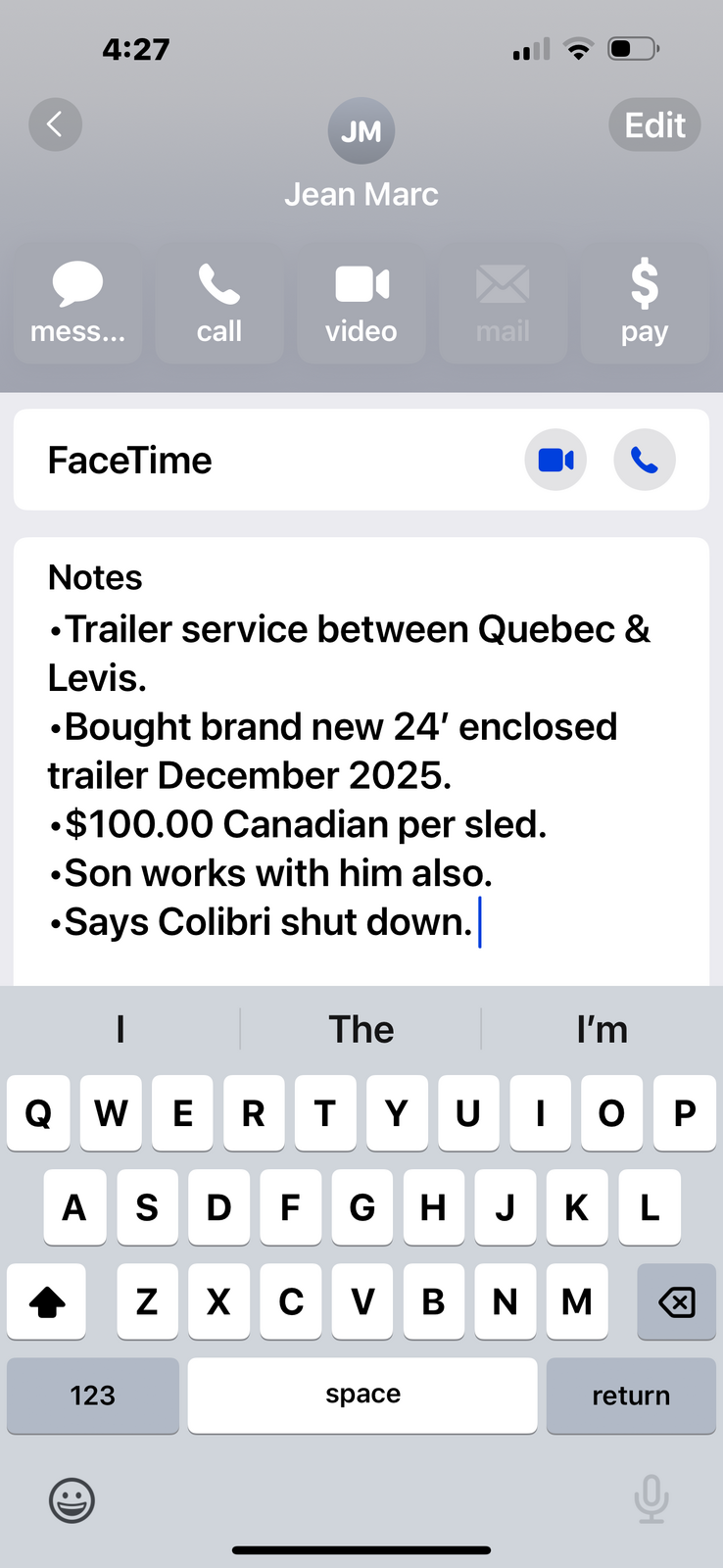Viewport: 723px width, 1568px height.
Task: Choose the "The" keyboard suggestion
Action: tap(361, 1029)
